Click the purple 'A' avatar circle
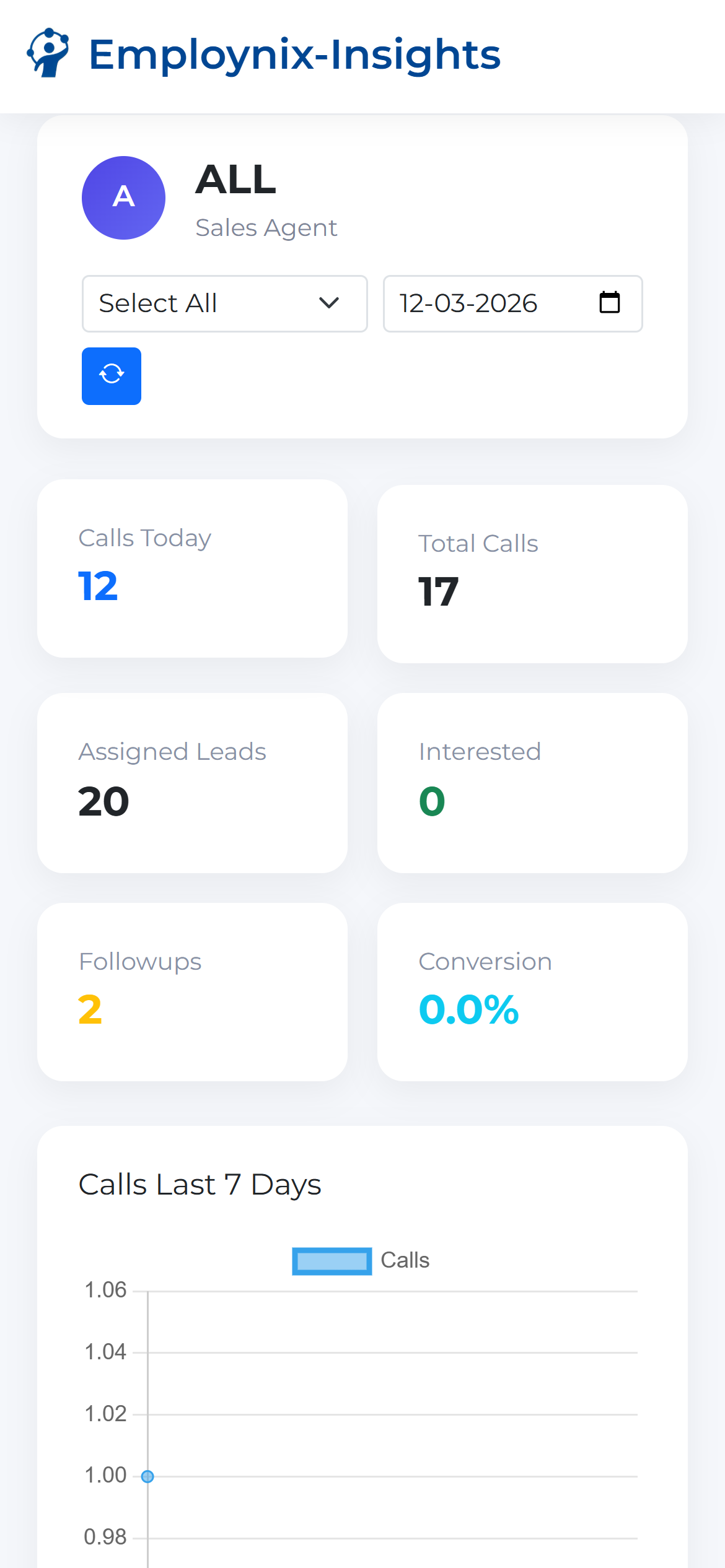725x1568 pixels. pyautogui.click(x=123, y=198)
